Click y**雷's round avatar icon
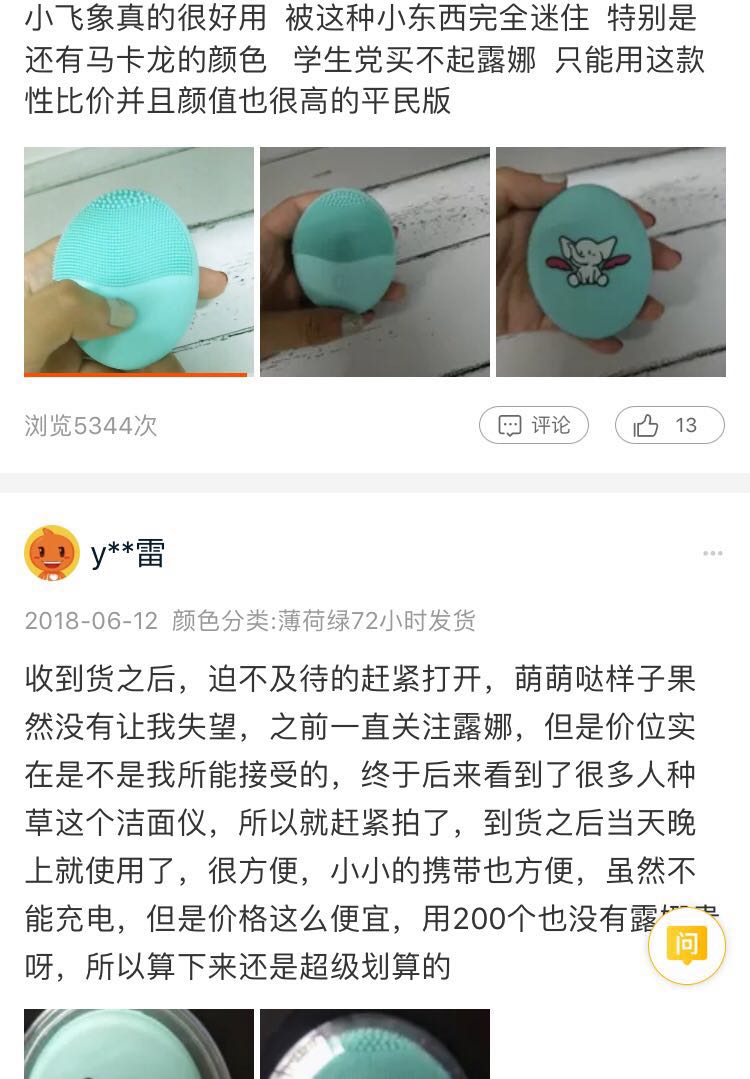This screenshot has width=750, height=1079. 52,552
